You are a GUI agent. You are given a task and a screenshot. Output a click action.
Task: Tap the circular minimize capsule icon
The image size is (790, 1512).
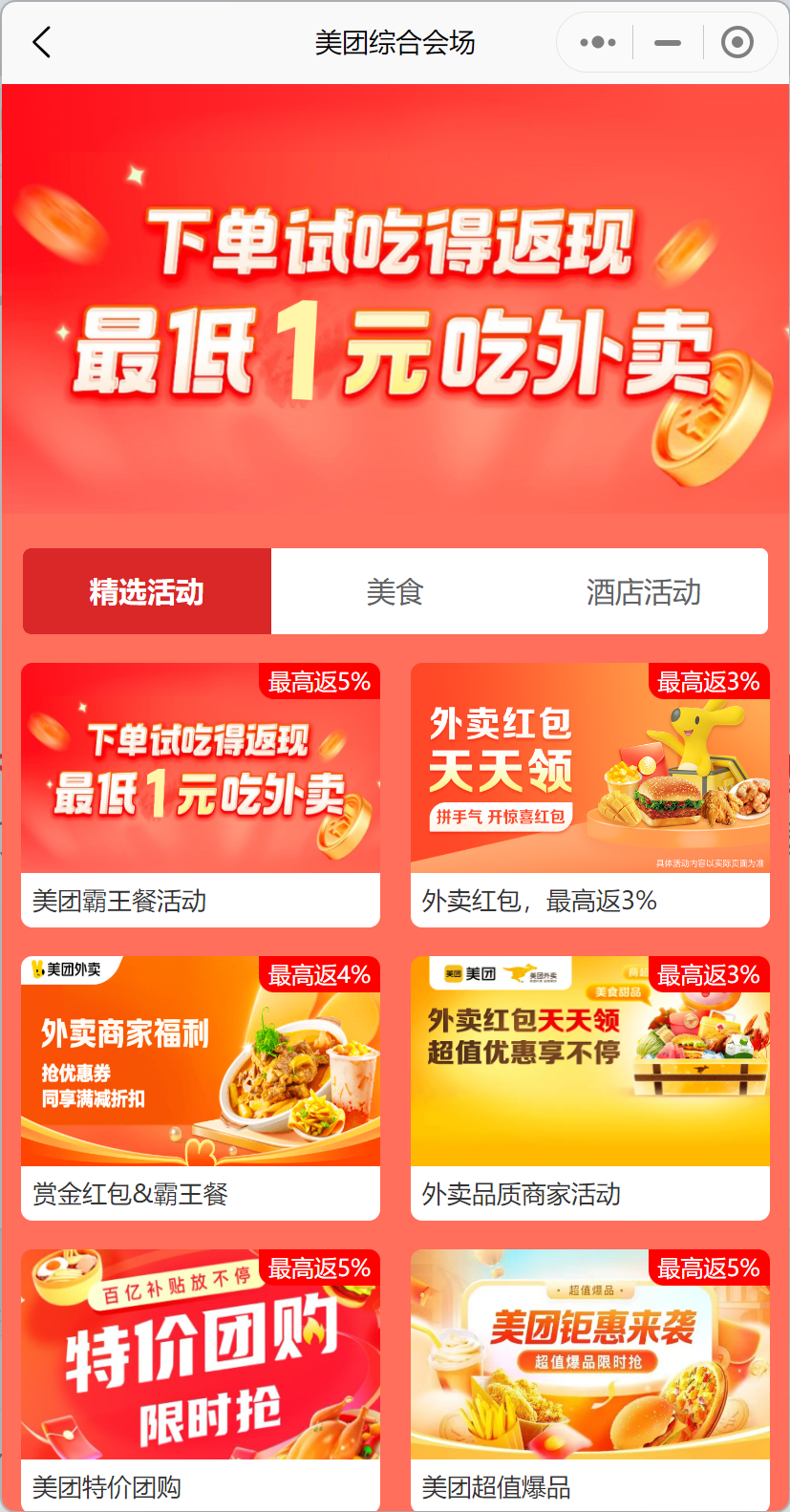pyautogui.click(x=666, y=42)
